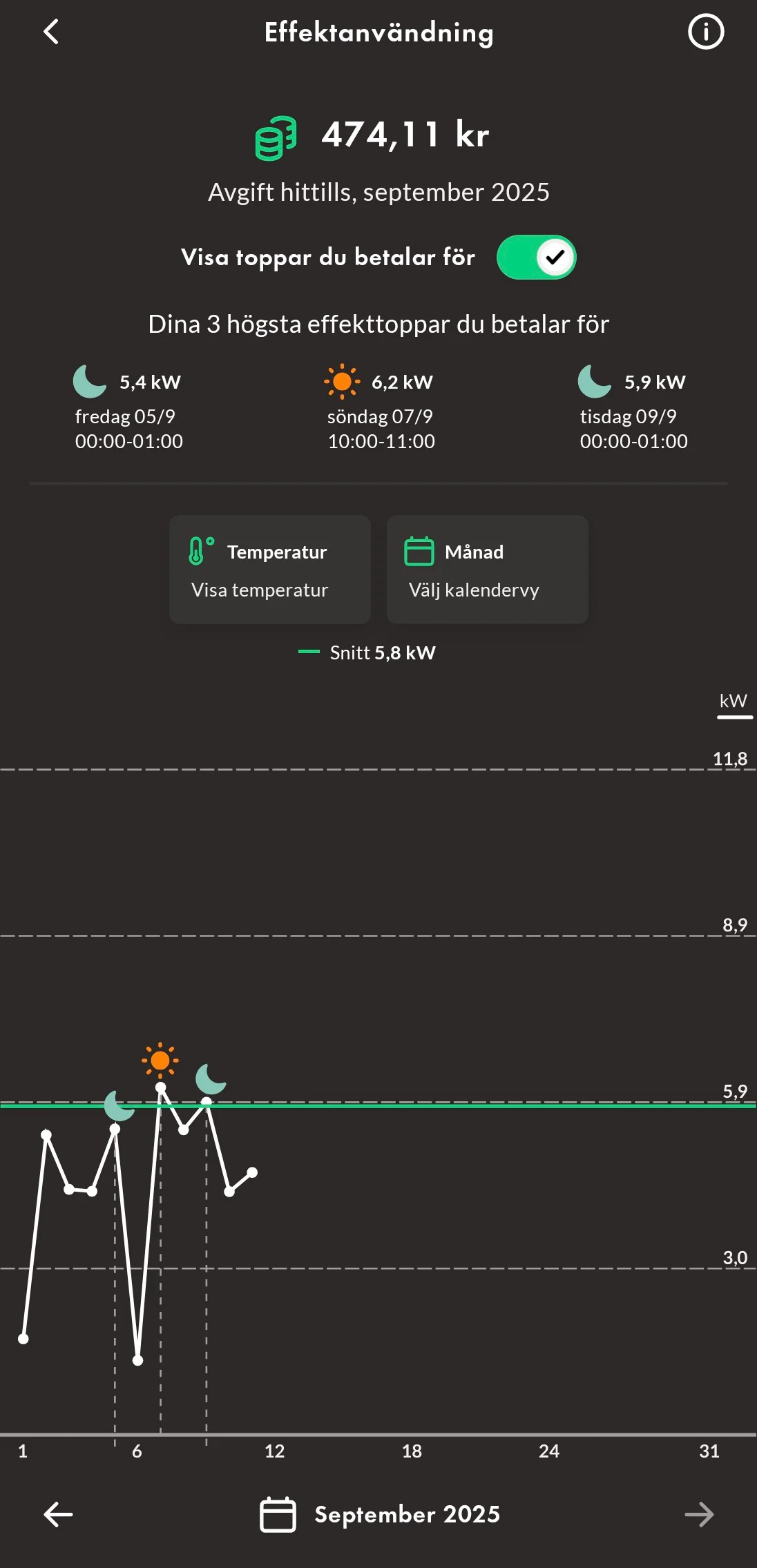Open Månad calendar view selector

(488, 570)
